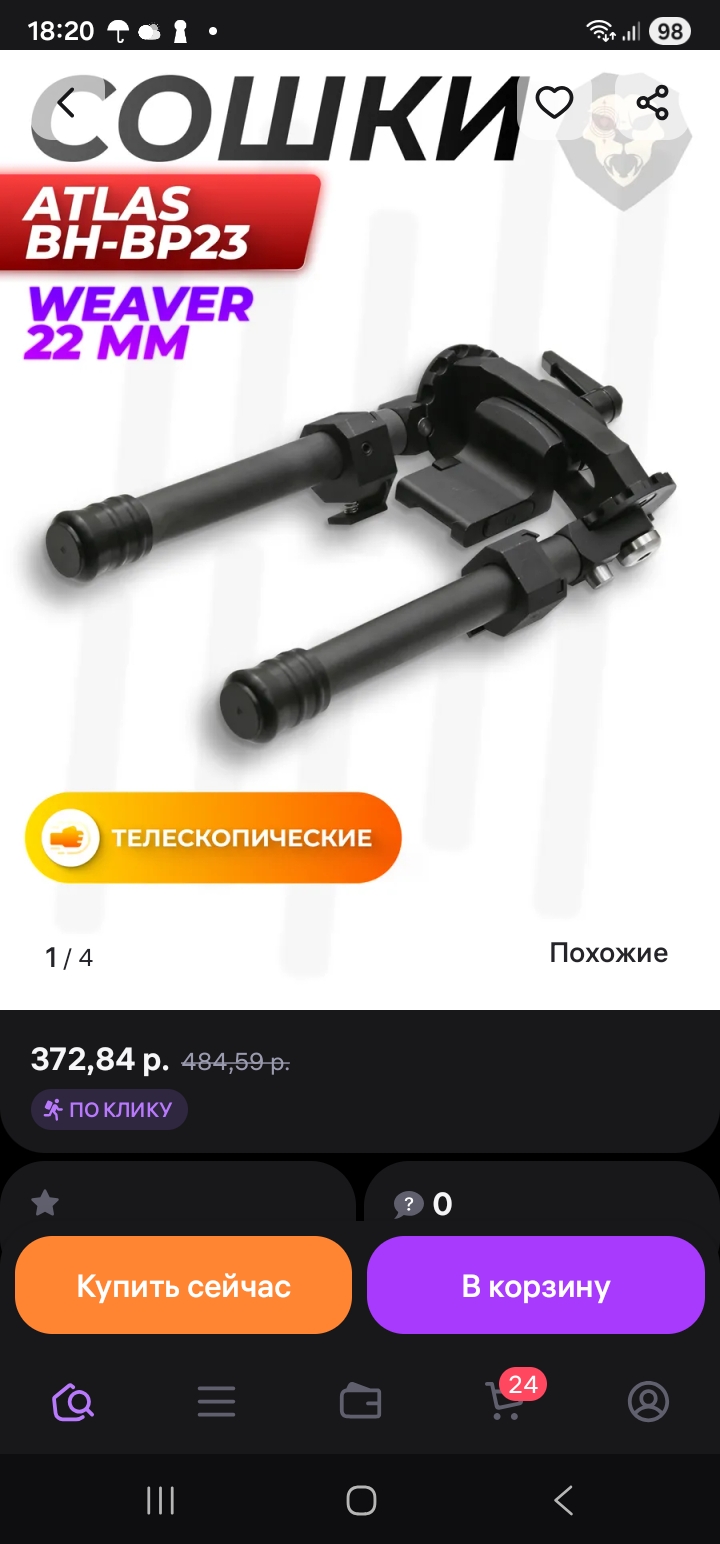The width and height of the screenshot is (720, 1544).
Task: Add the item В корзину
Action: [x=536, y=1285]
